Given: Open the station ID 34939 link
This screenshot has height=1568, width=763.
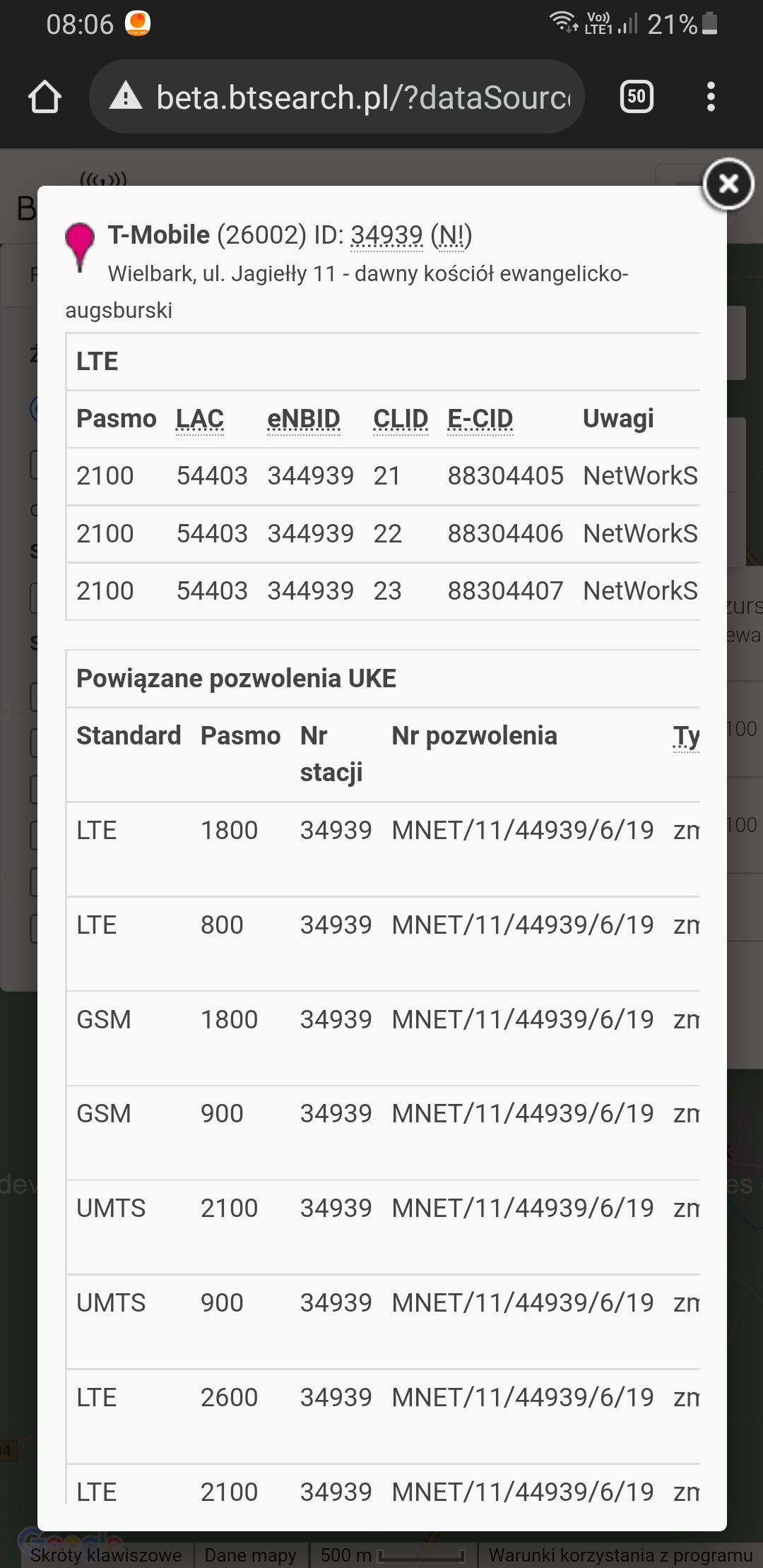Looking at the screenshot, I should point(386,235).
